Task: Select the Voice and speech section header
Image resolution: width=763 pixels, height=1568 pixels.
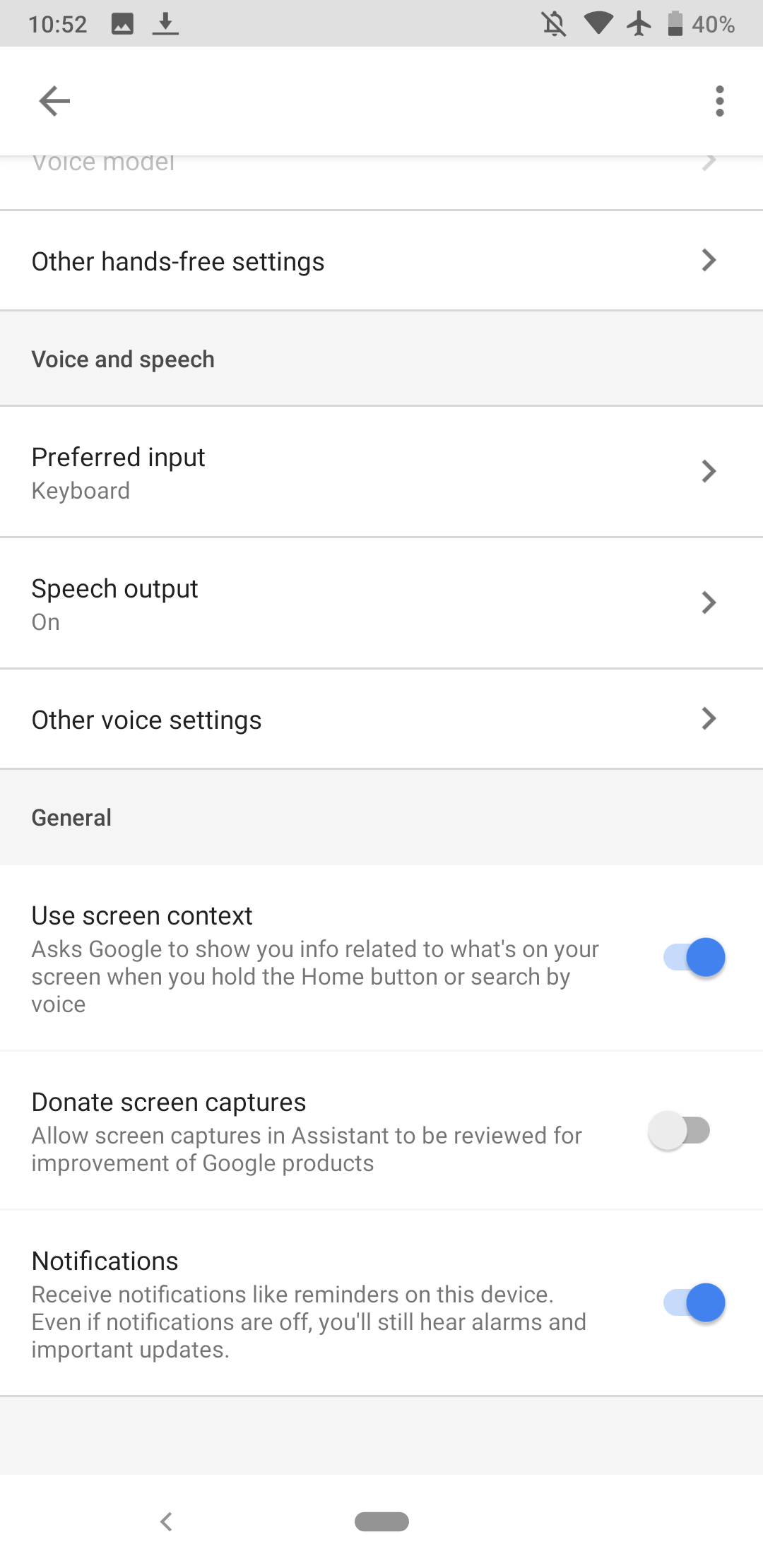Action: (122, 359)
